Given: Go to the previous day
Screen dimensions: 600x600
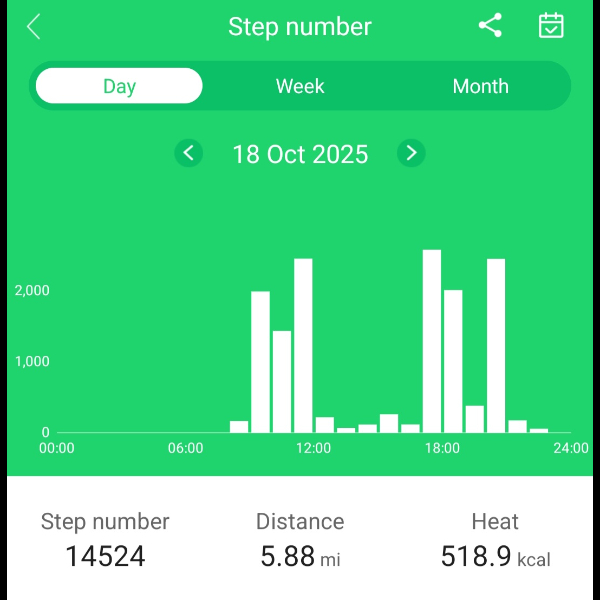Looking at the screenshot, I should coord(189,153).
